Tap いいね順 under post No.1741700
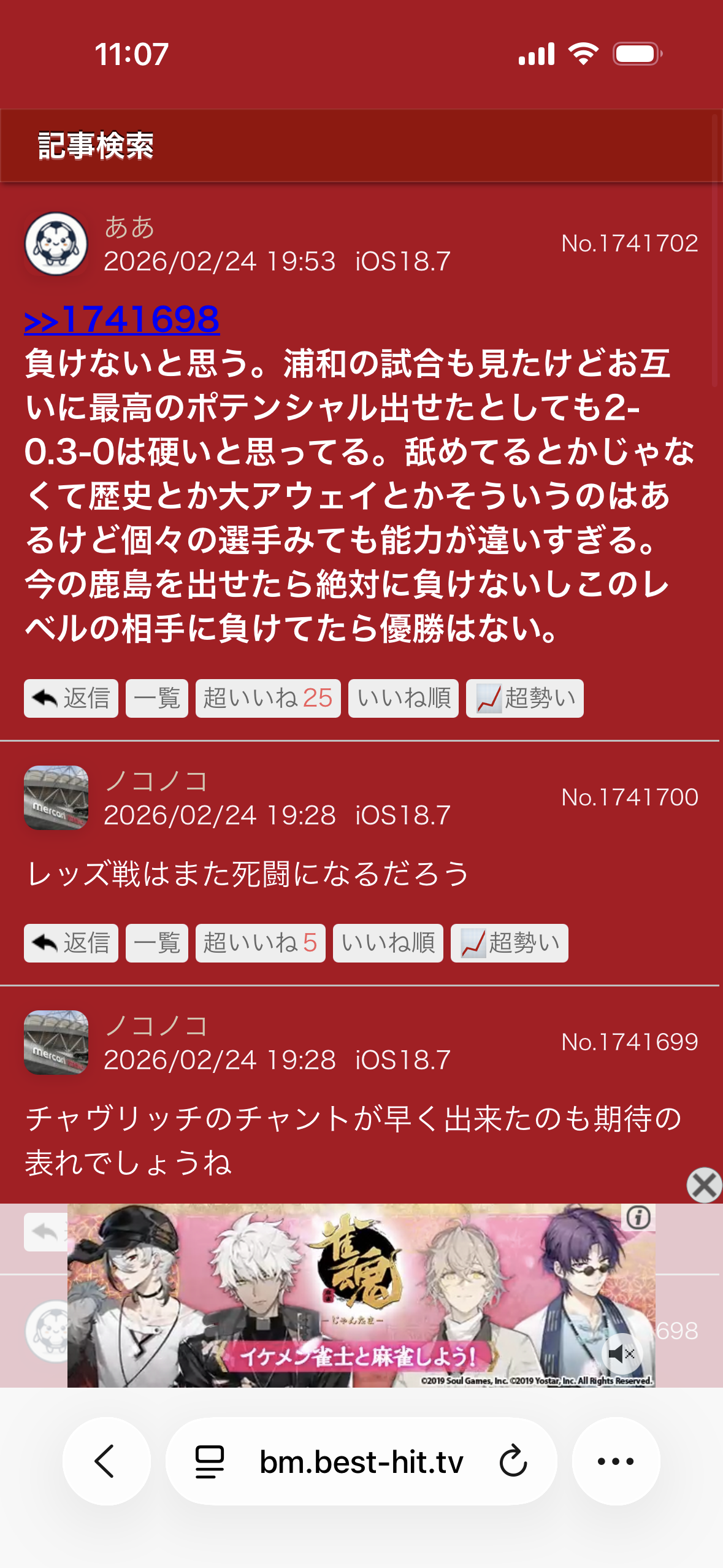 [388, 943]
